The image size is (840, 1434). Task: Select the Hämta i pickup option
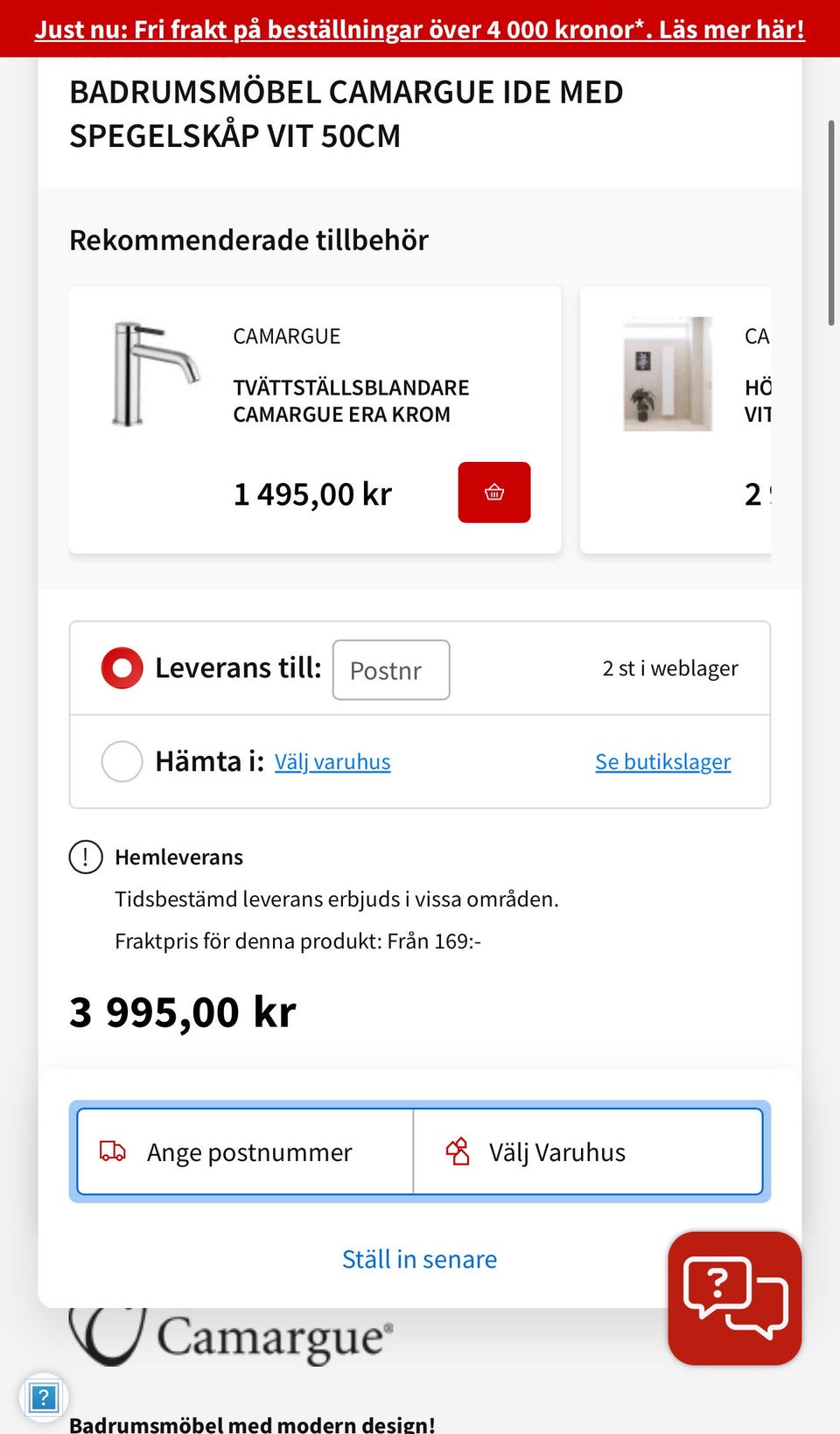122,761
